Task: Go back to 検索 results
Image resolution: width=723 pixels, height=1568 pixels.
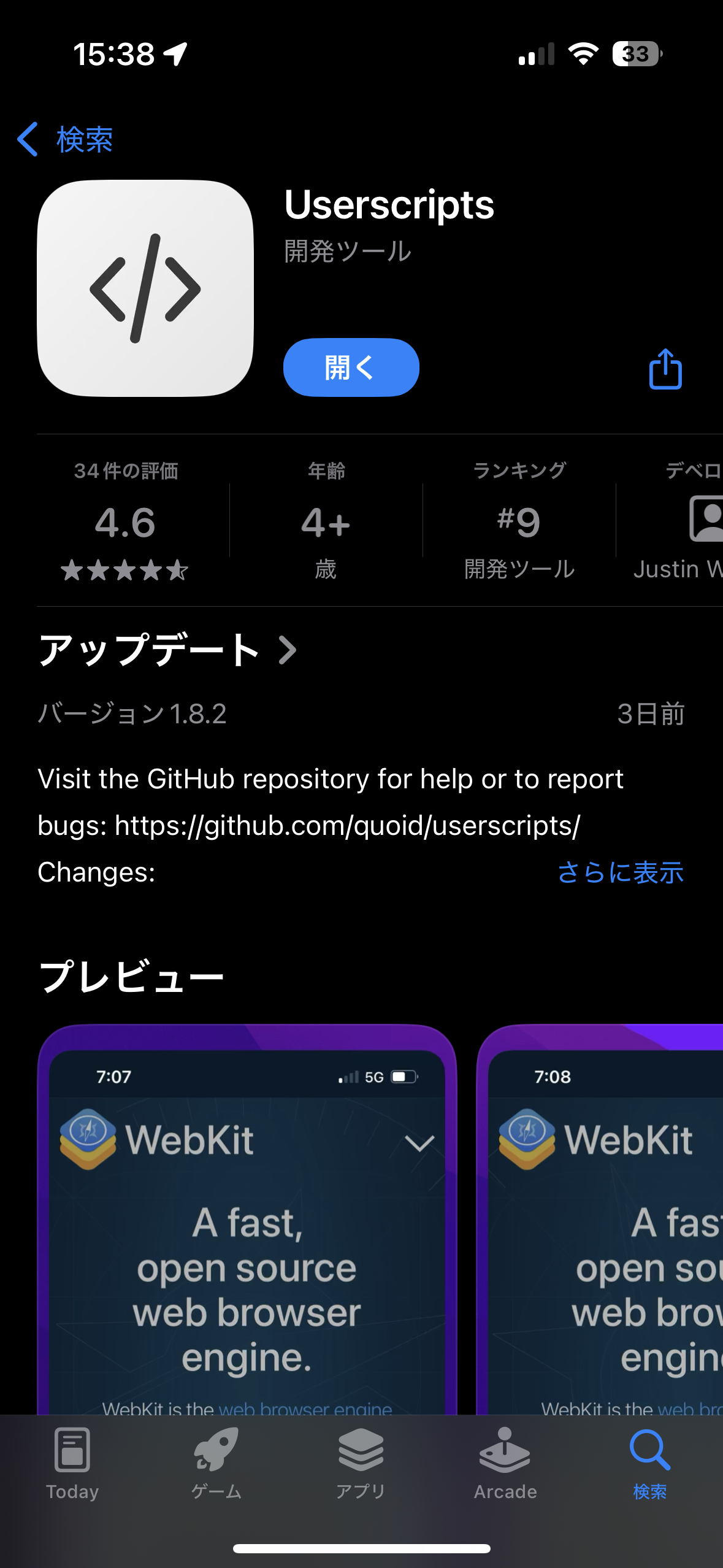Action: tap(65, 140)
